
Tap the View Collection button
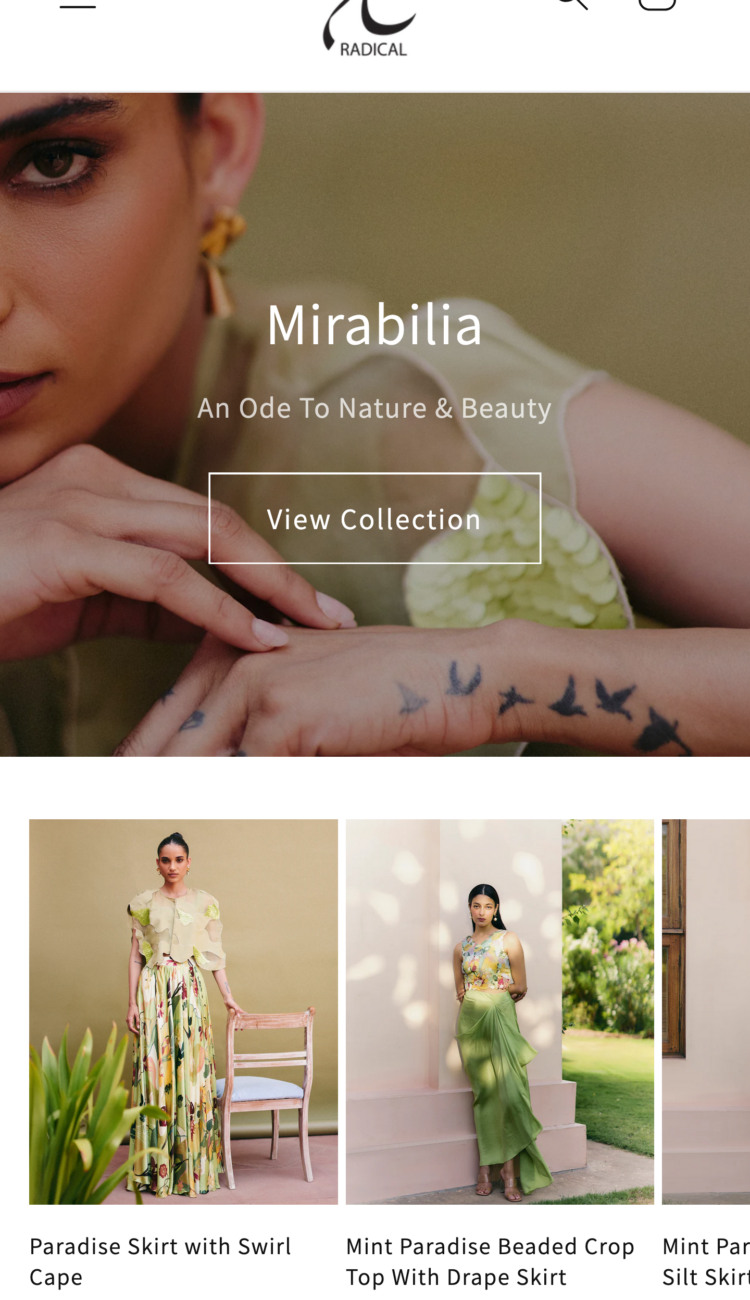pyautogui.click(x=374, y=518)
